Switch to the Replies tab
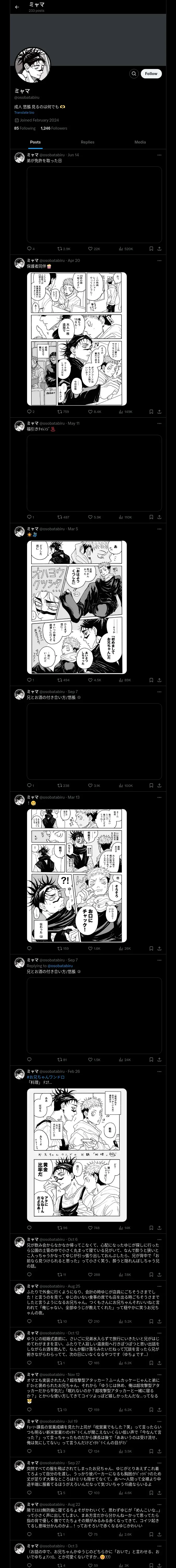 point(87,142)
